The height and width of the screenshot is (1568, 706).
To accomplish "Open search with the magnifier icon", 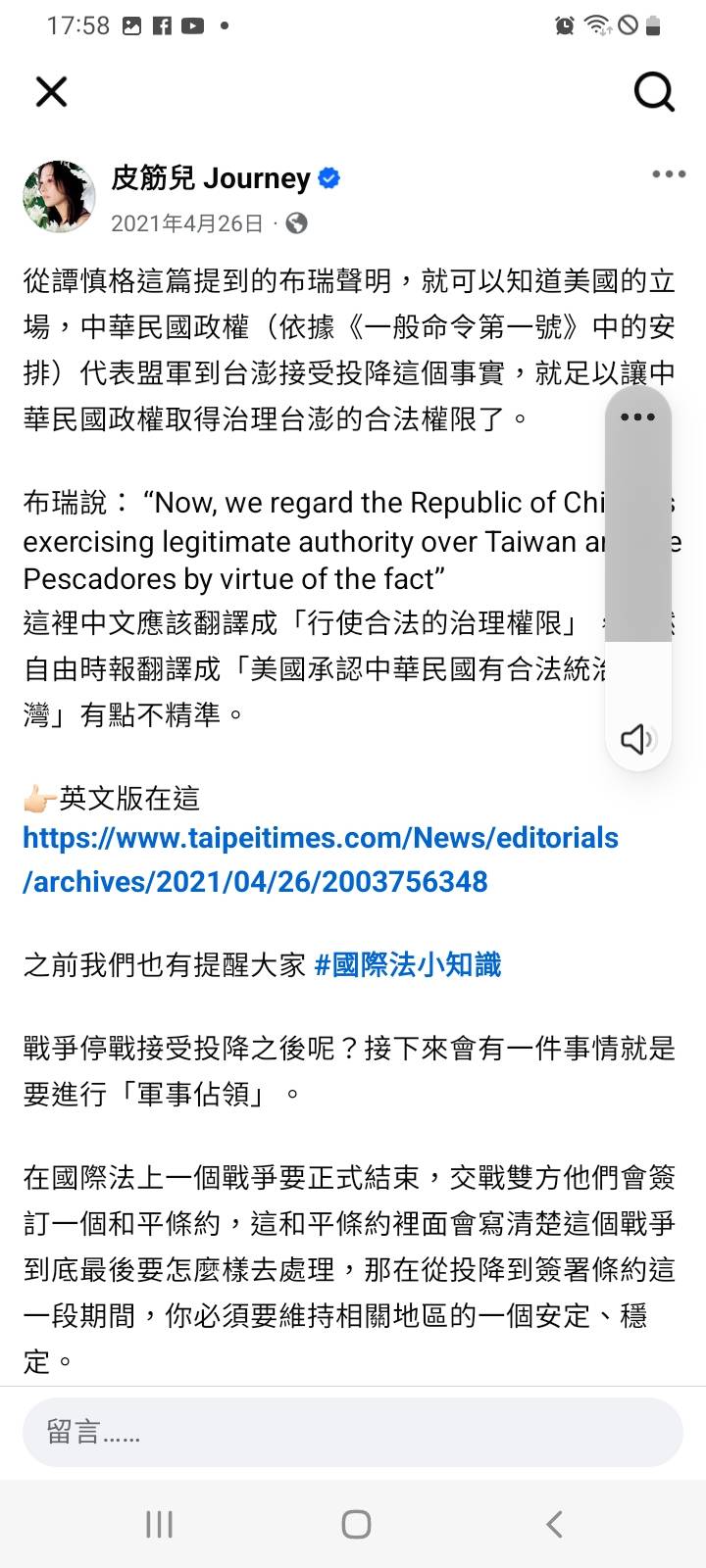I will (653, 92).
